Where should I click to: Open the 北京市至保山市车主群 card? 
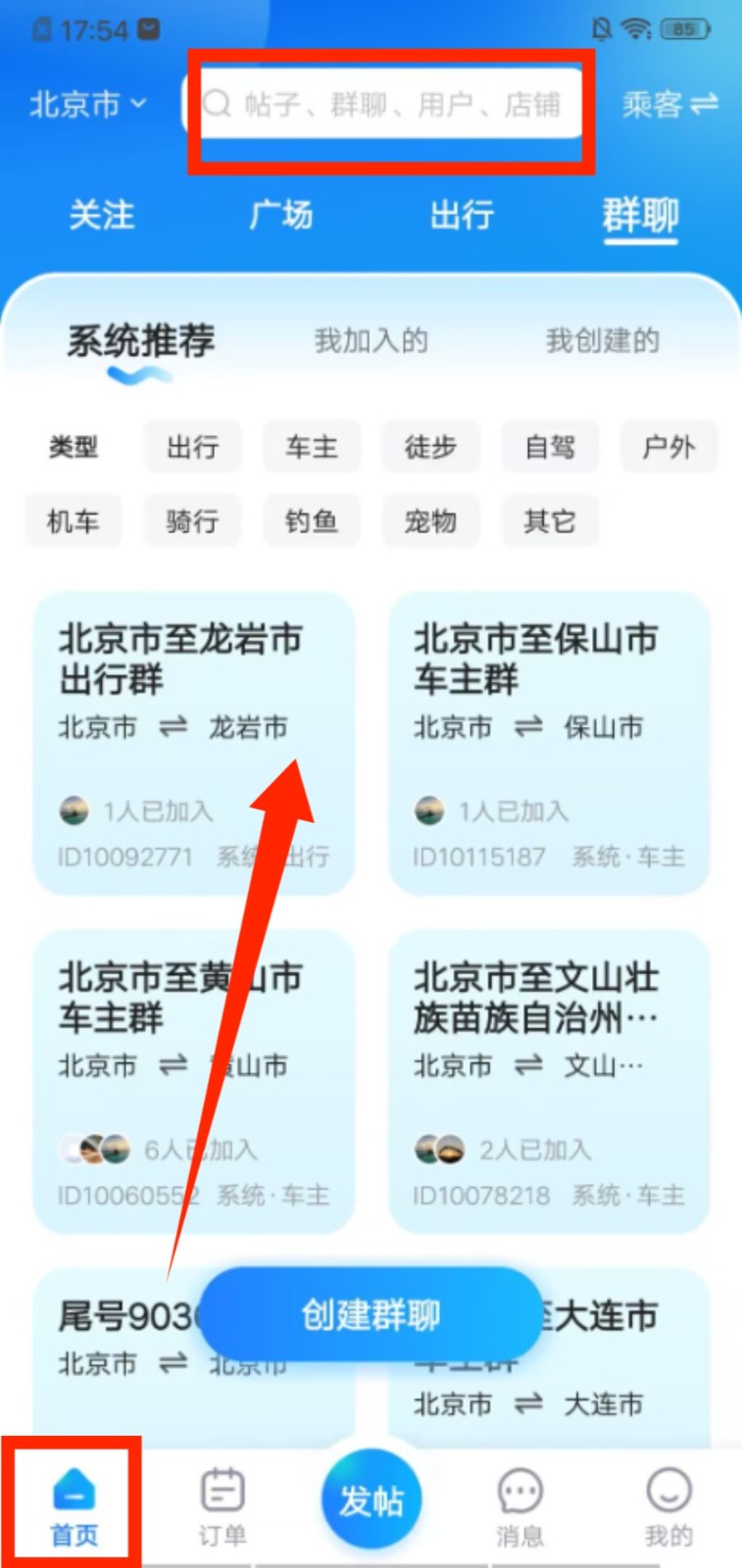point(548,742)
